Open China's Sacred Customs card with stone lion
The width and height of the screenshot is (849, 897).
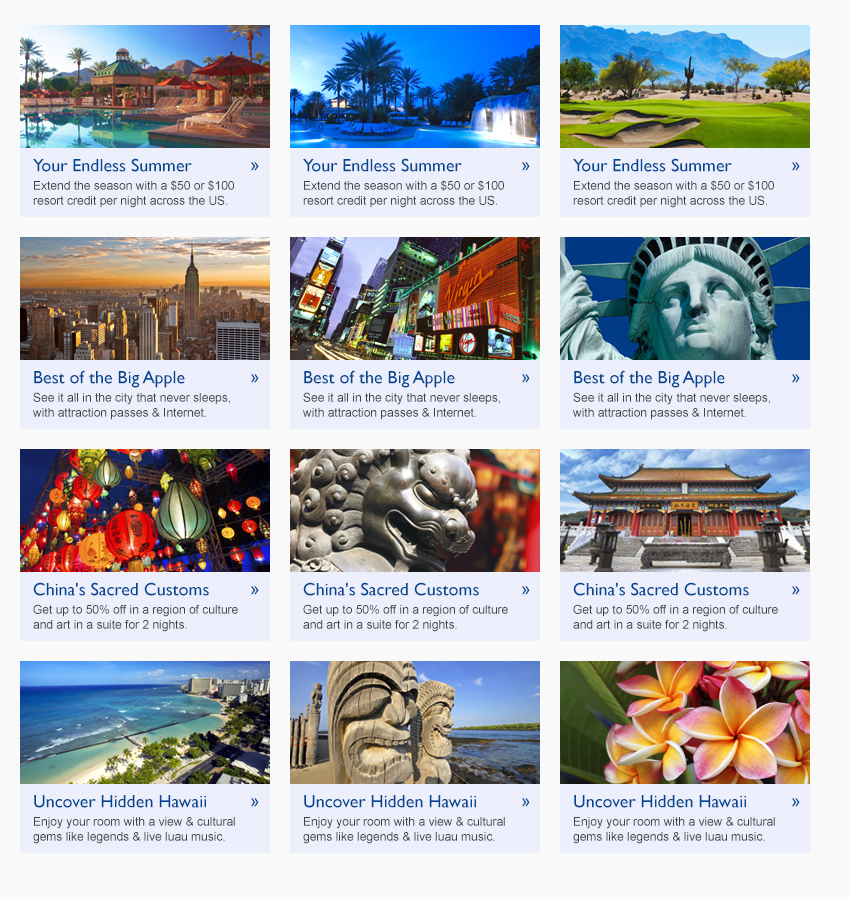(x=414, y=511)
